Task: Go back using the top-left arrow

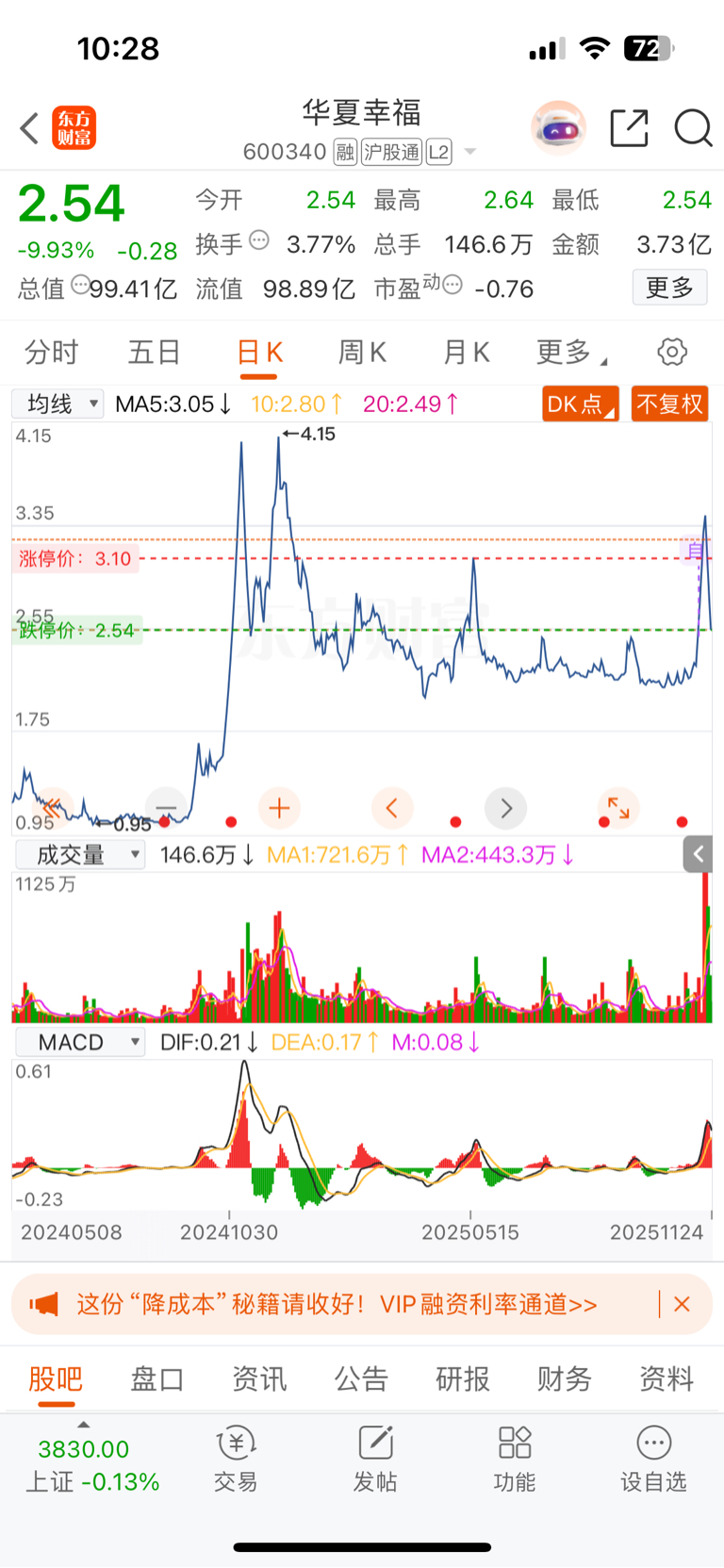Action: [x=29, y=128]
